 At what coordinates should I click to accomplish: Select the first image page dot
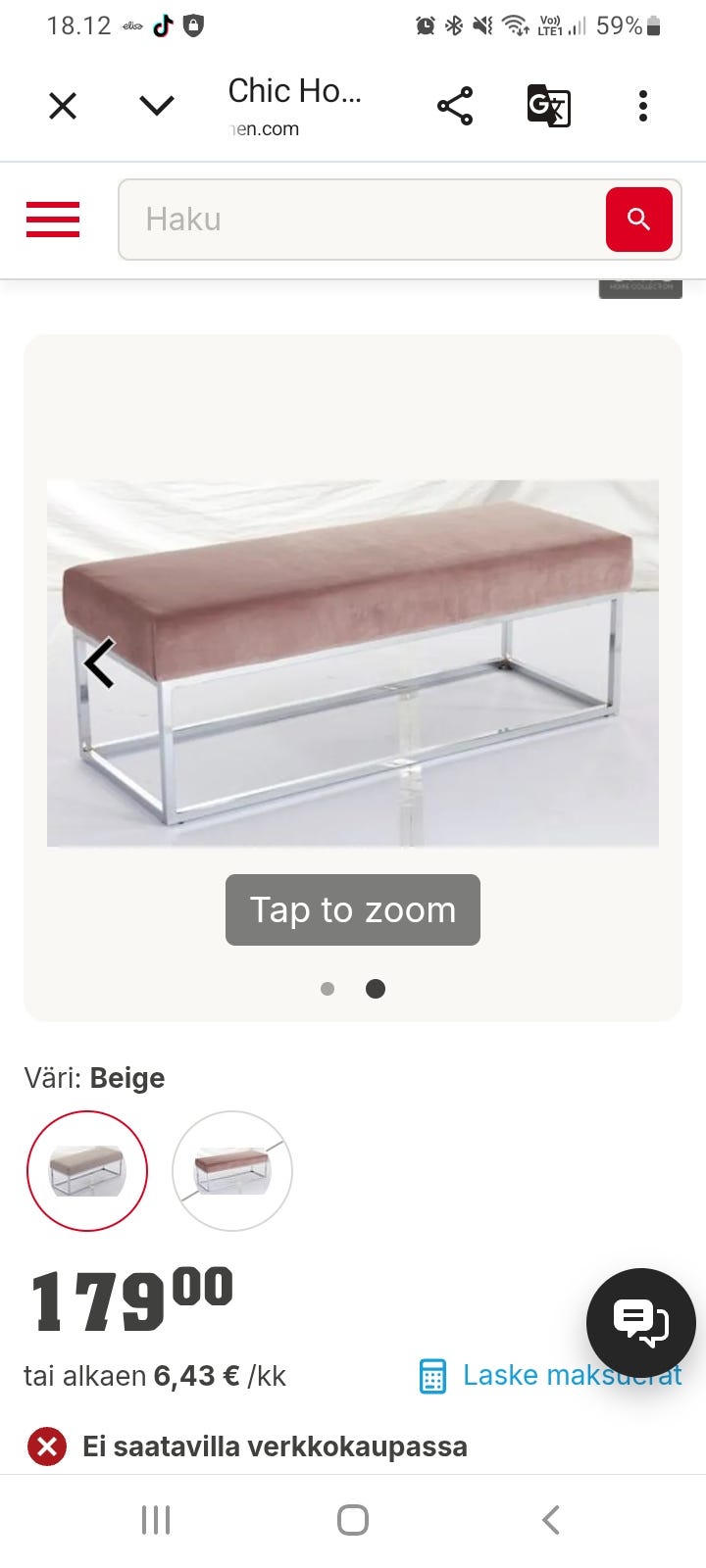pyautogui.click(x=328, y=989)
